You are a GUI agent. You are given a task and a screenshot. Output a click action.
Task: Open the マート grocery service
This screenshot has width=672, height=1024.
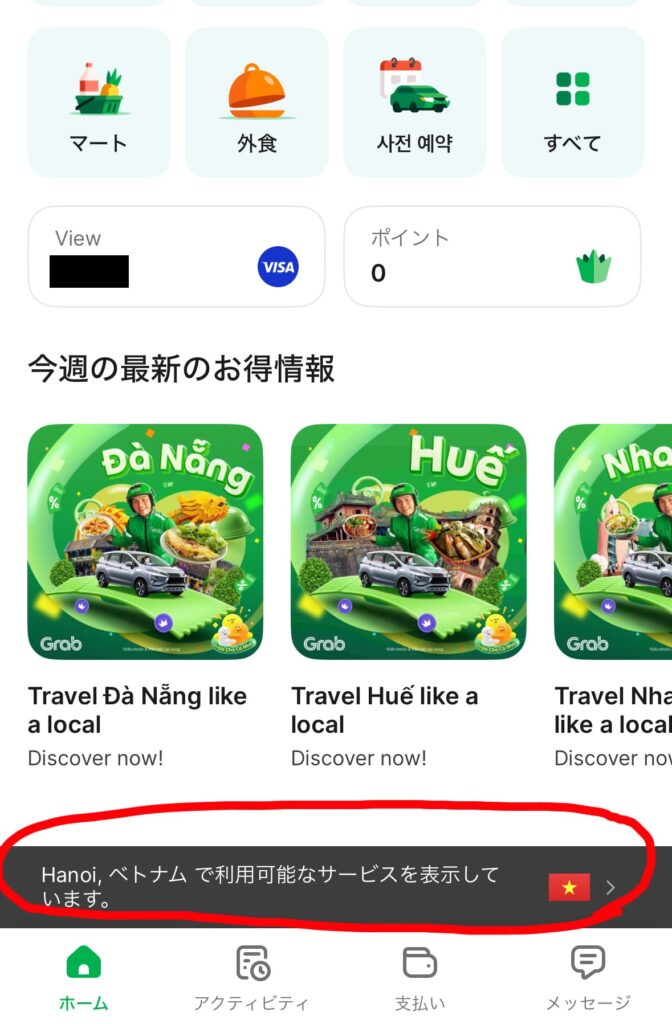click(x=99, y=102)
